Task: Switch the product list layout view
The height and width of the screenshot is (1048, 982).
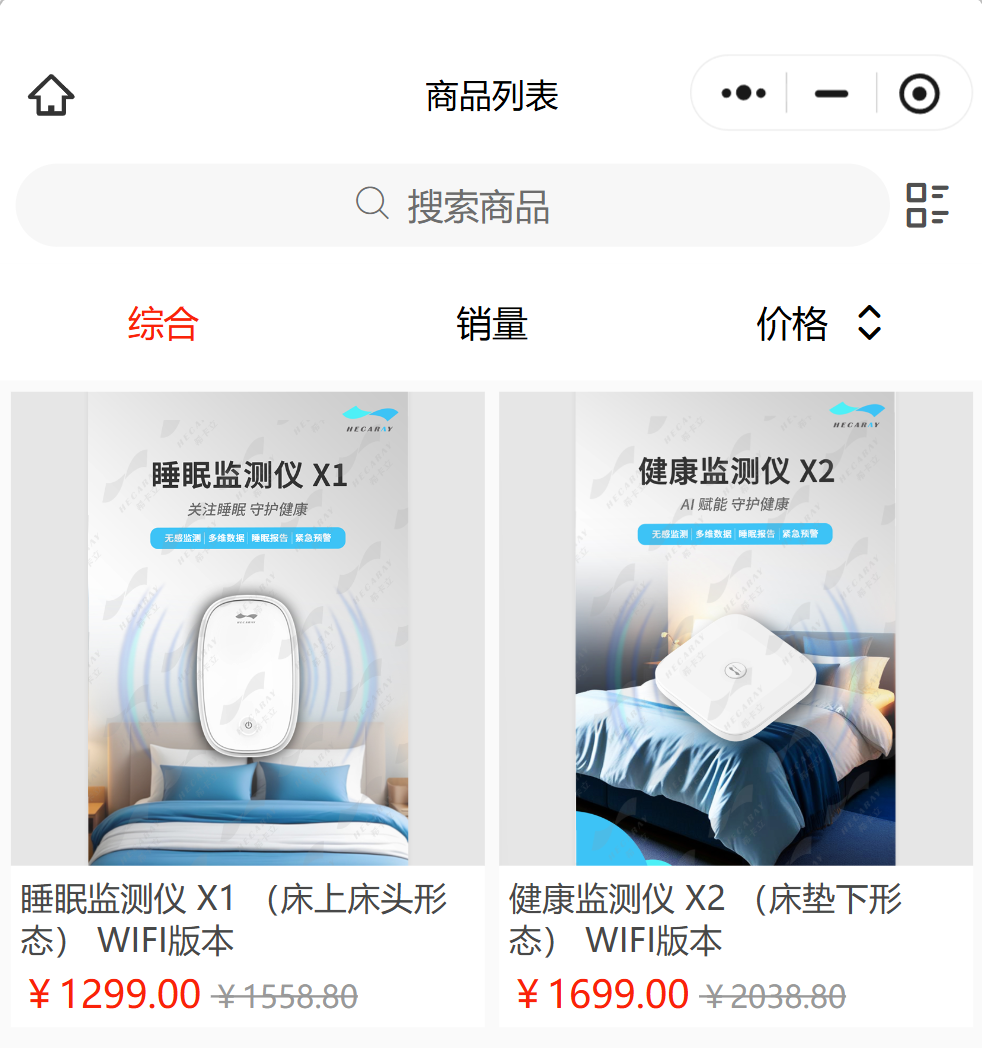Action: (927, 205)
